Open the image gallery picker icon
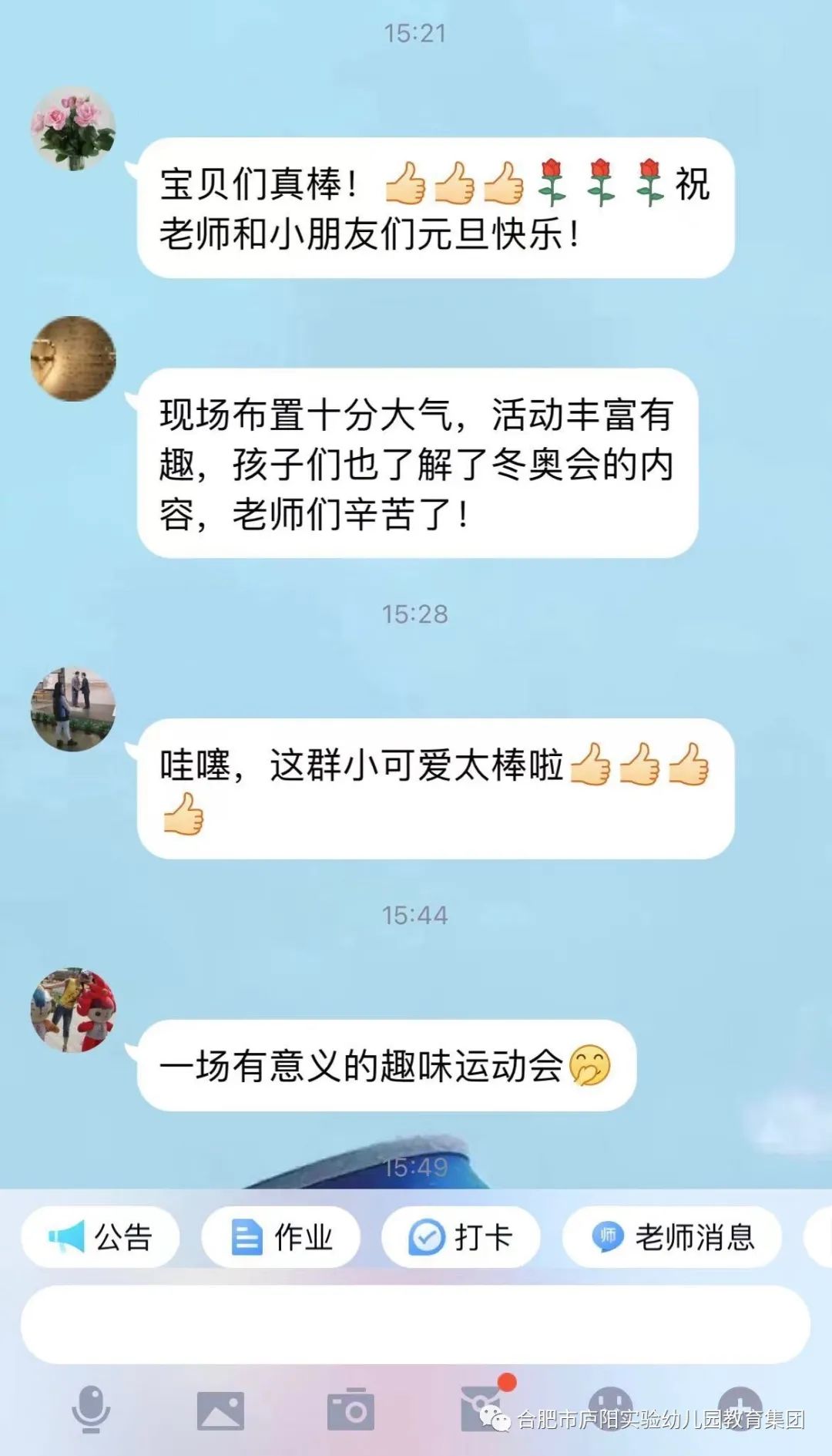Screen dimensions: 832x1456 (x=220, y=1411)
